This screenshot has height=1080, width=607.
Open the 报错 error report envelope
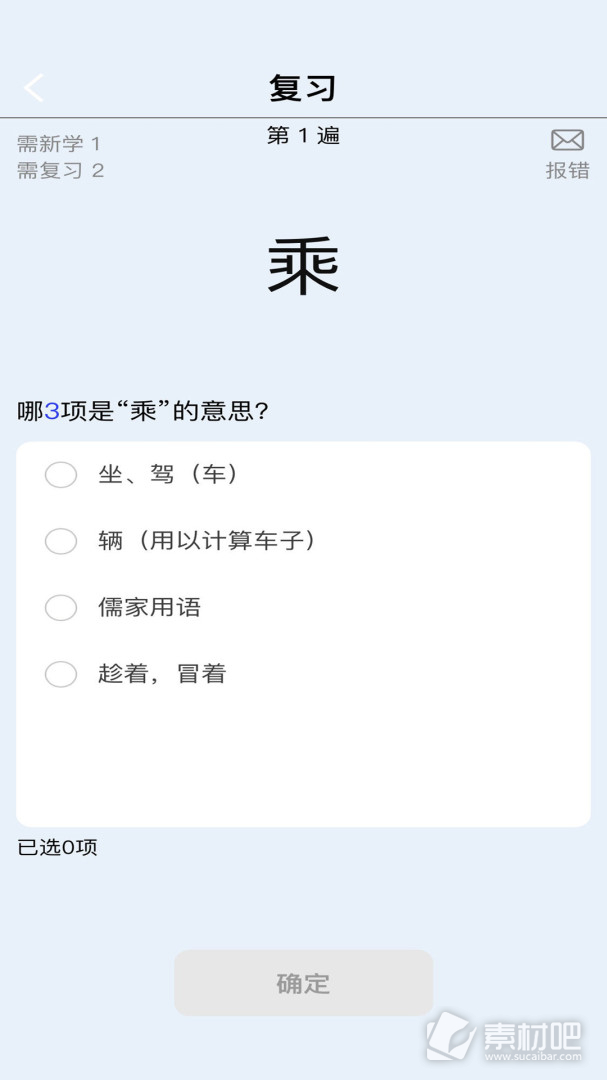568,154
